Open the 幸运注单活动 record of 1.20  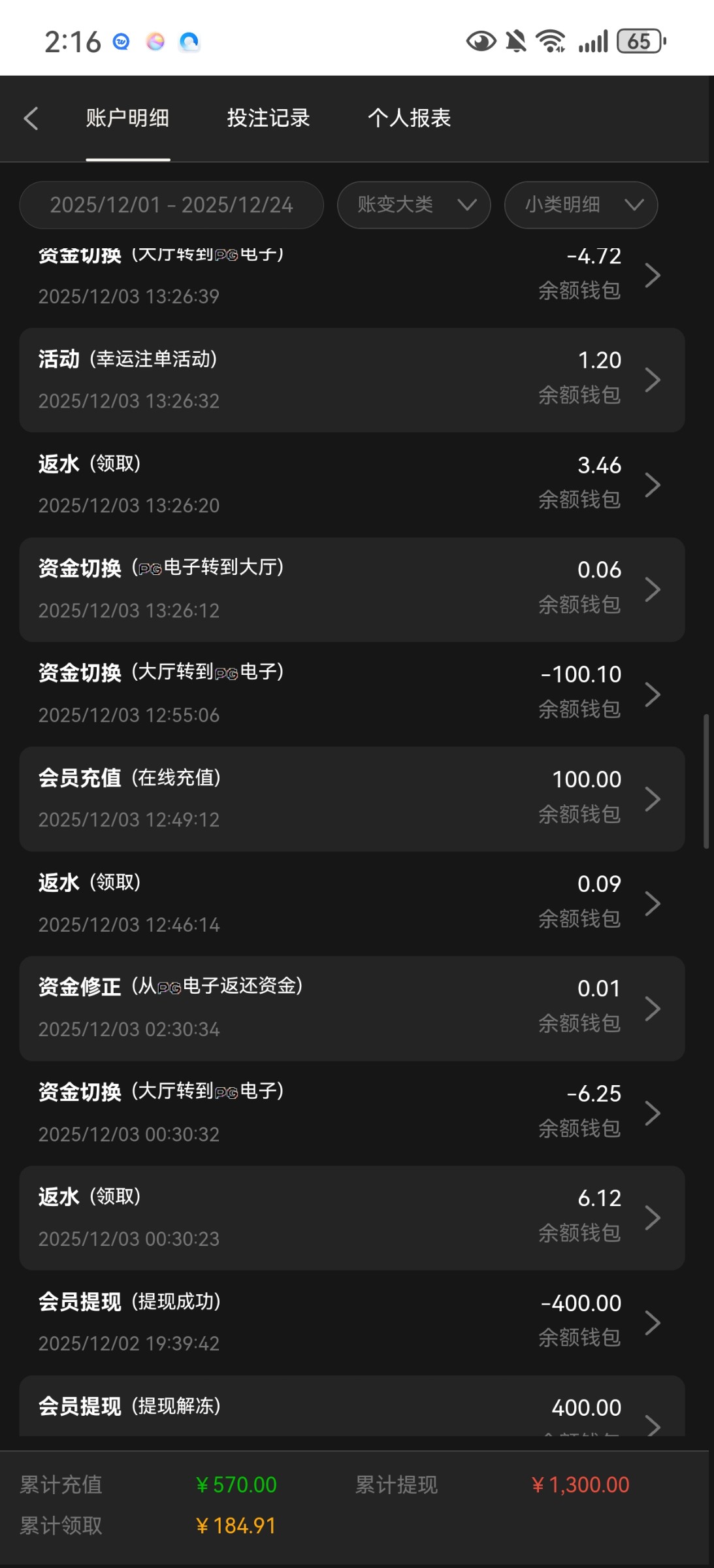click(351, 380)
